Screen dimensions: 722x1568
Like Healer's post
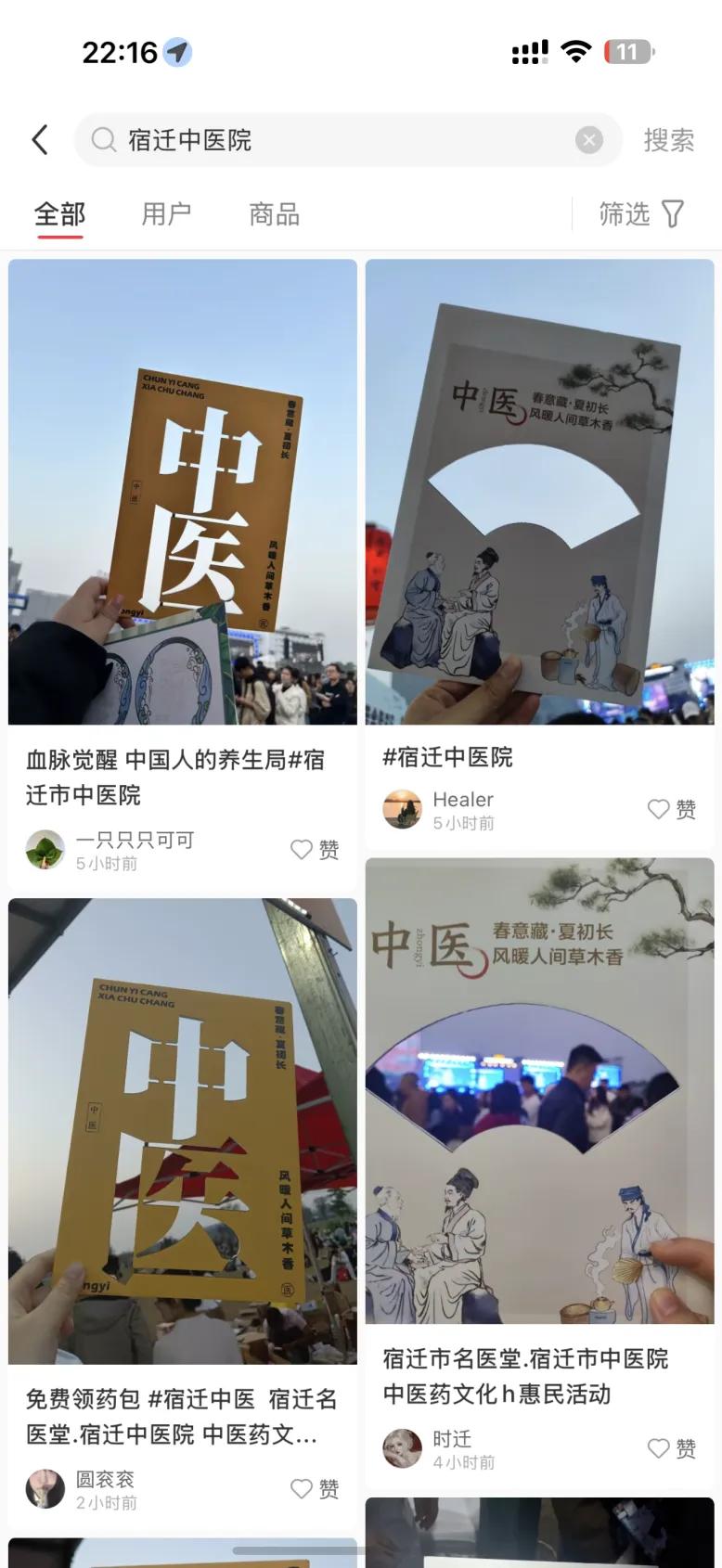[x=672, y=810]
